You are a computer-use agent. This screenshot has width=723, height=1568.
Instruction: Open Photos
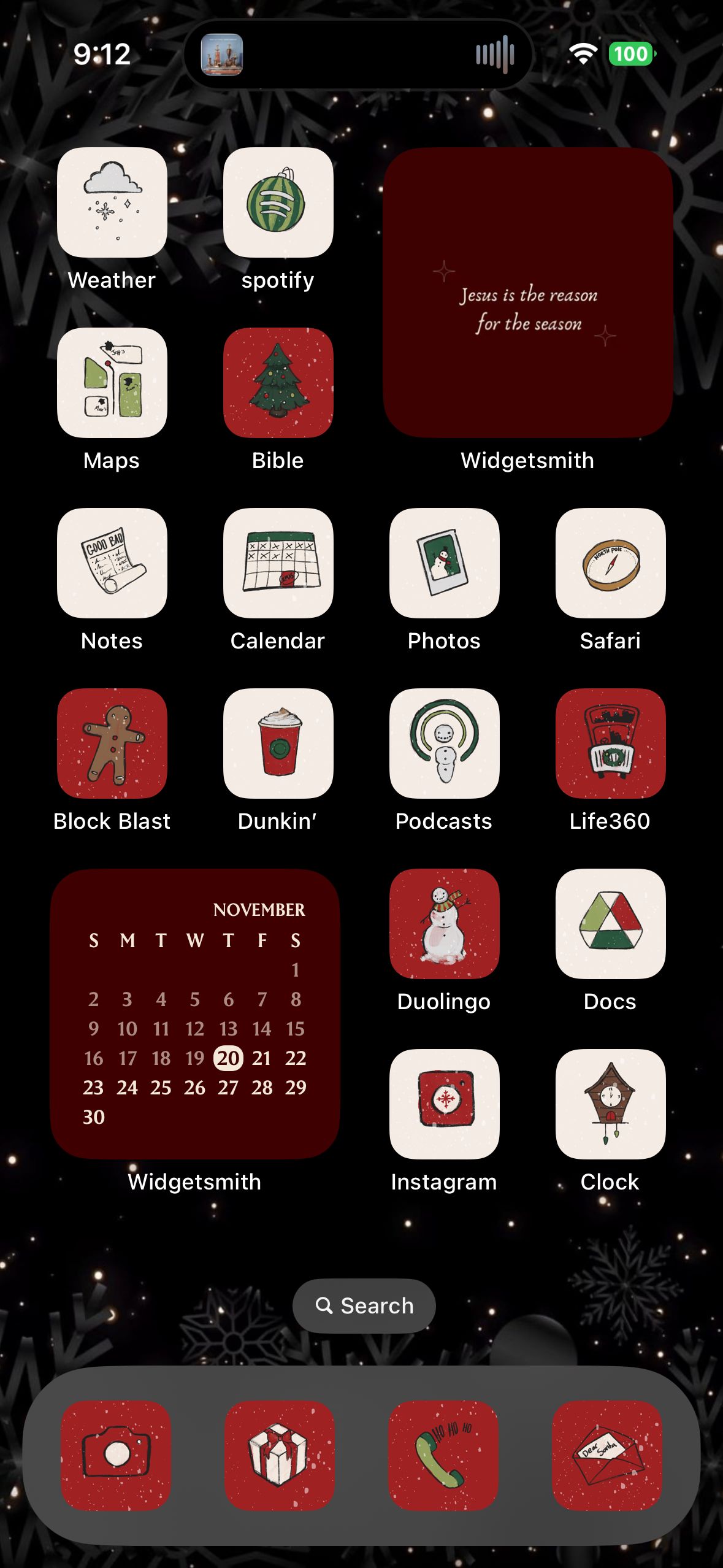tap(444, 563)
